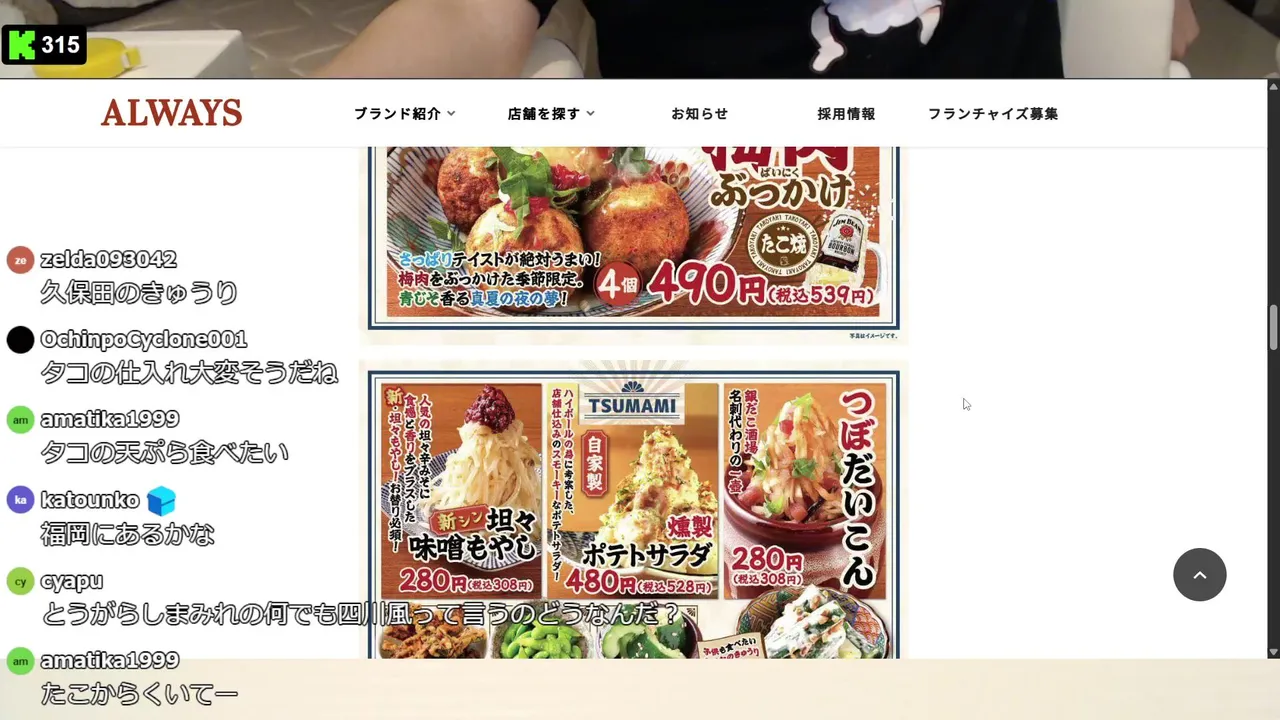Open フランチャイズ募集 franchise page

[x=992, y=114]
